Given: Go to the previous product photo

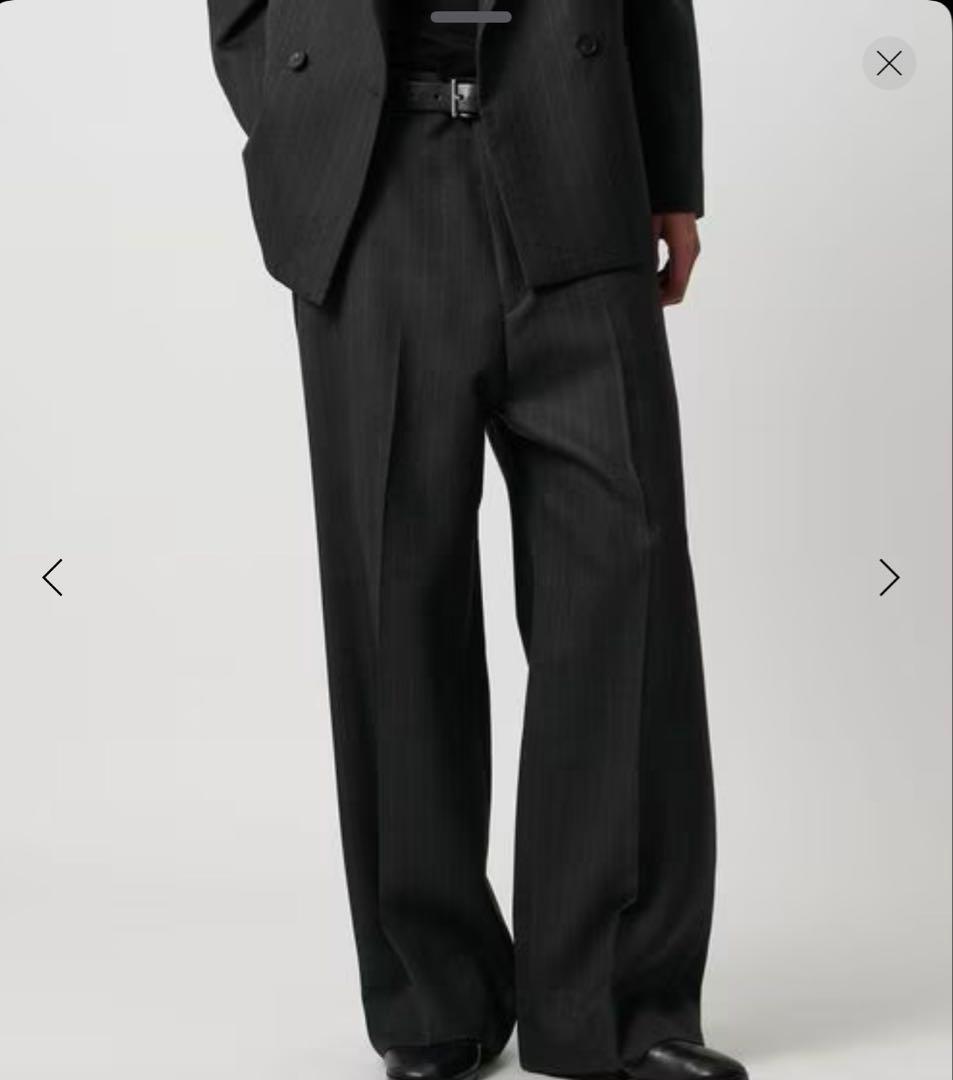Looking at the screenshot, I should (x=52, y=577).
